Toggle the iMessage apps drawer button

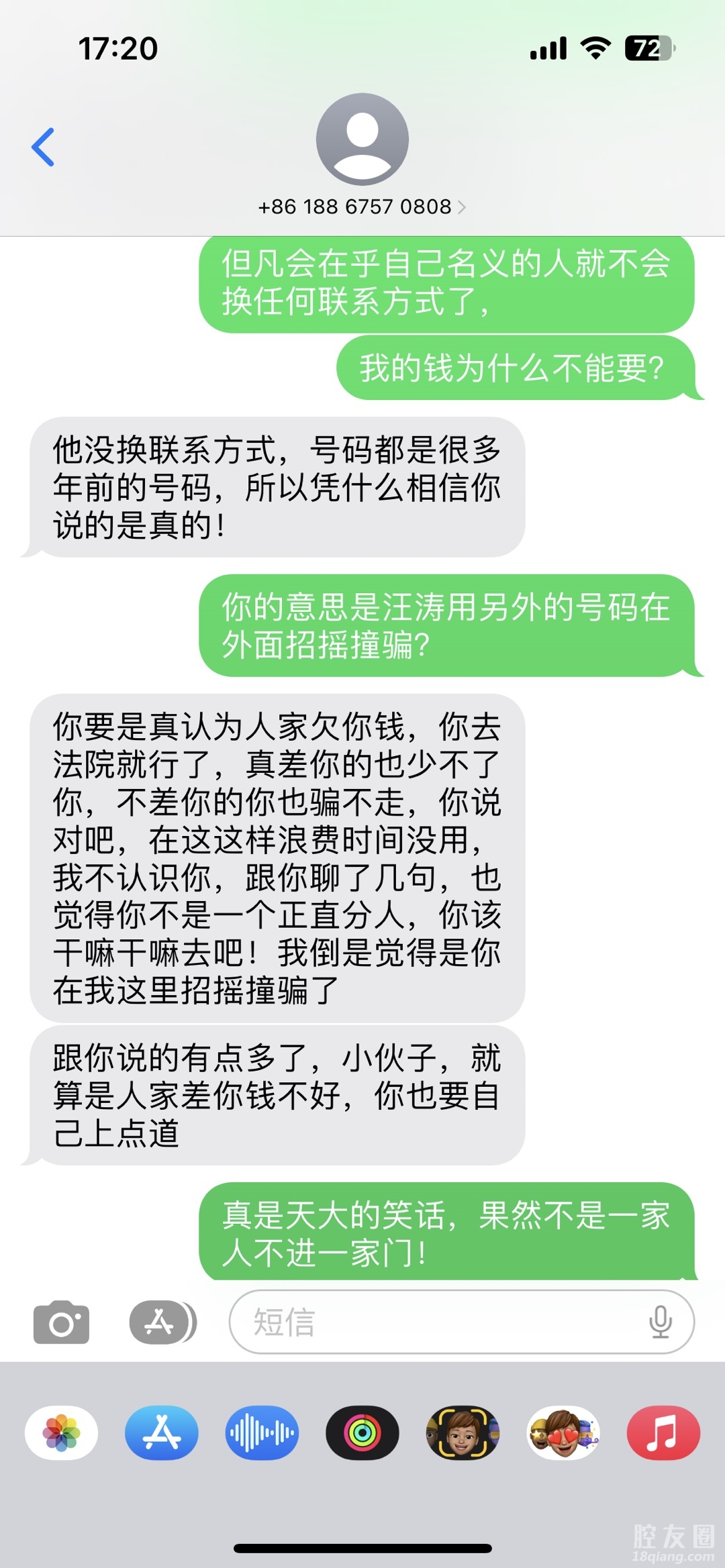pos(162,1322)
